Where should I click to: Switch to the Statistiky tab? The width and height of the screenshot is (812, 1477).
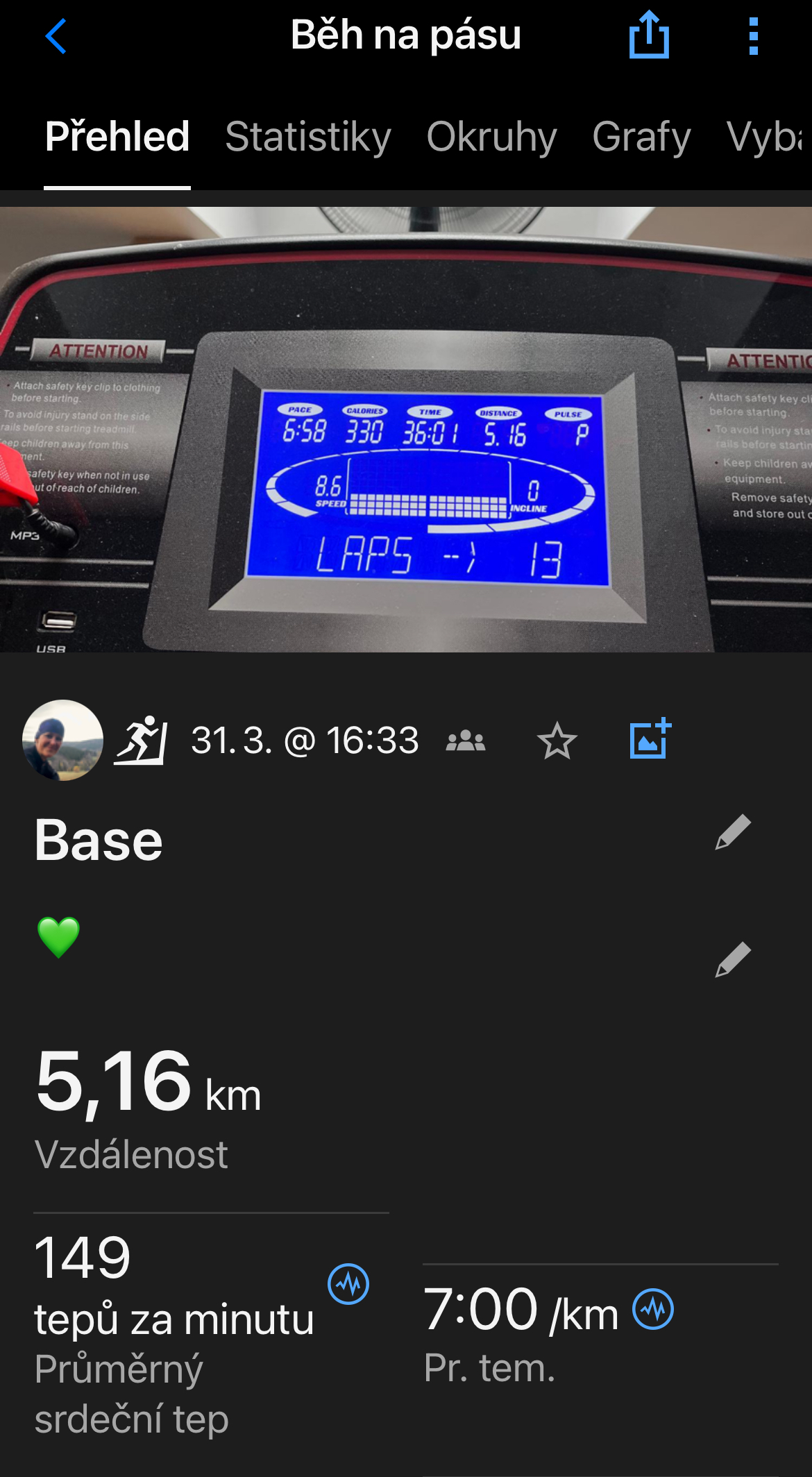pos(308,137)
